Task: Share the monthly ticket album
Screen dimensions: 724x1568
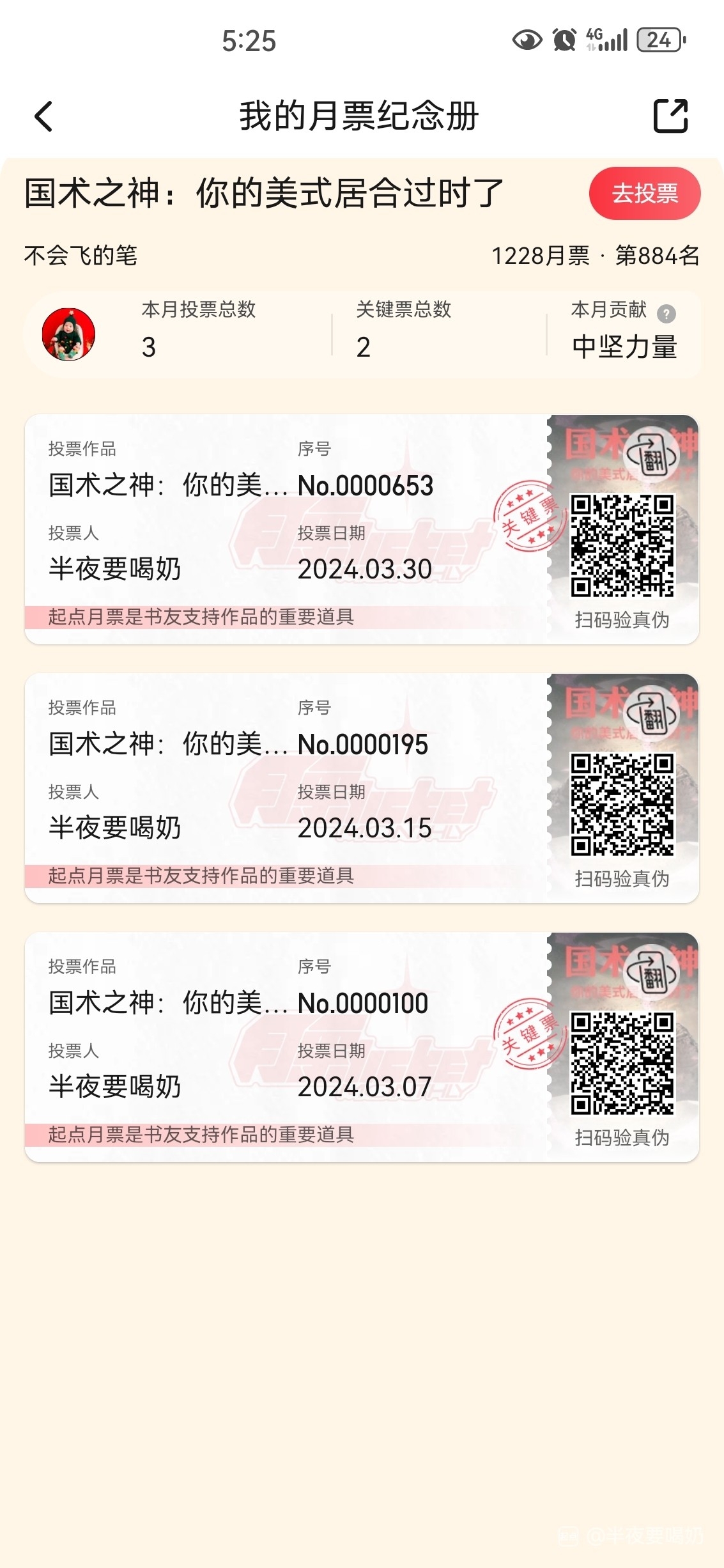Action: [x=670, y=116]
